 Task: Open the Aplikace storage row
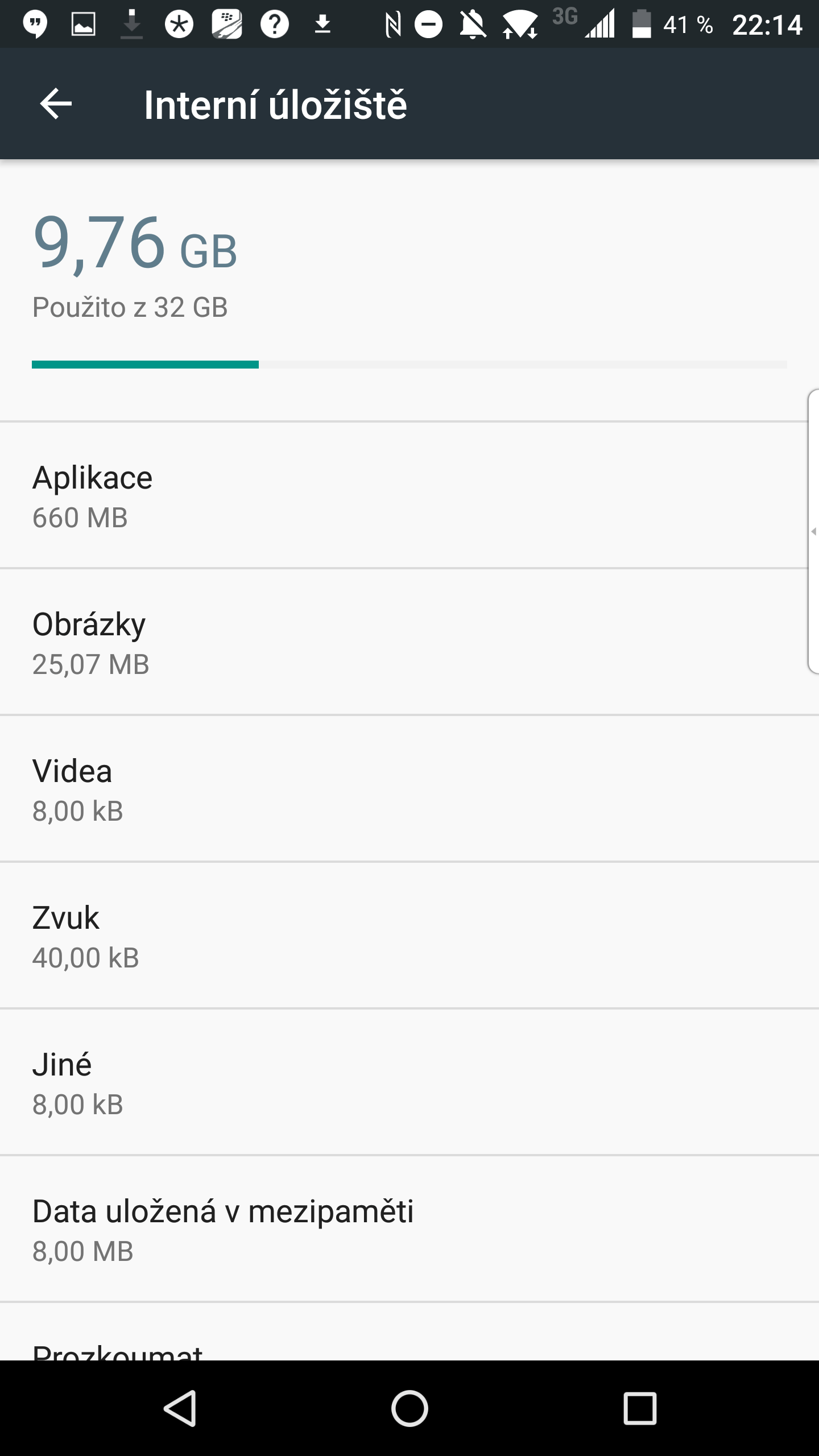click(398, 495)
